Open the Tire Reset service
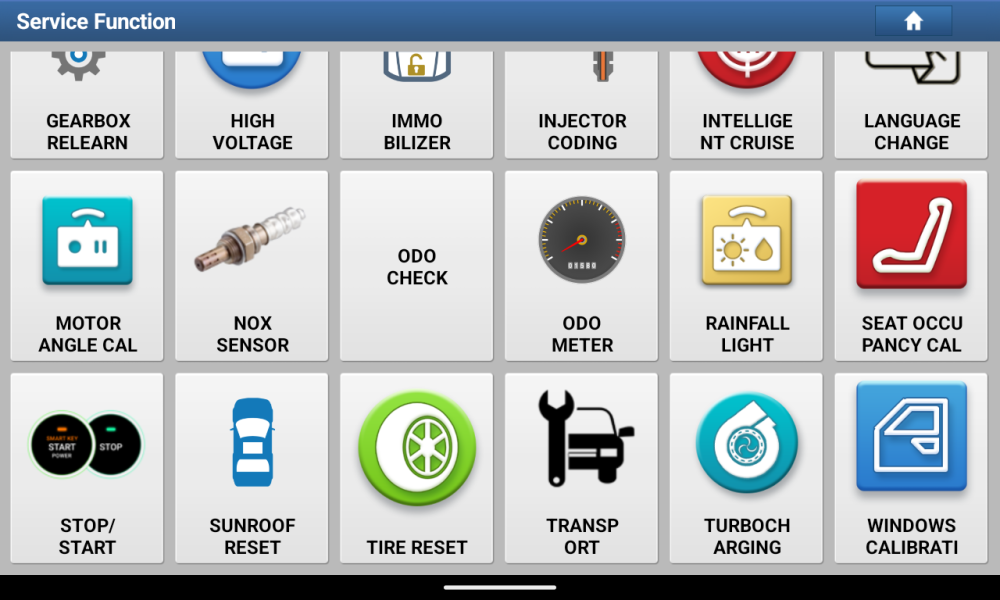1000x600 pixels. tap(417, 468)
